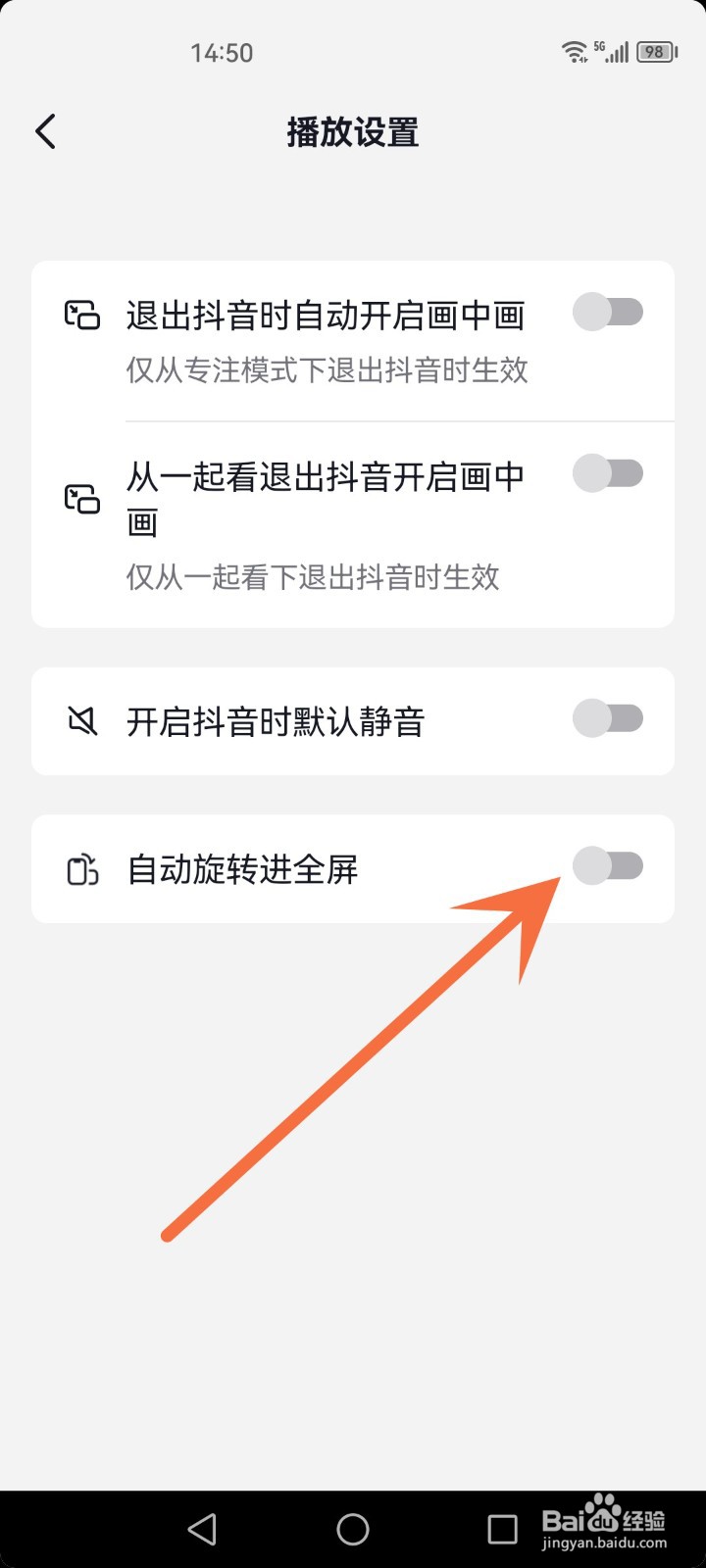Toggle on 自动旋转进全屏 setting
Image resolution: width=706 pixels, height=1568 pixels.
(608, 867)
